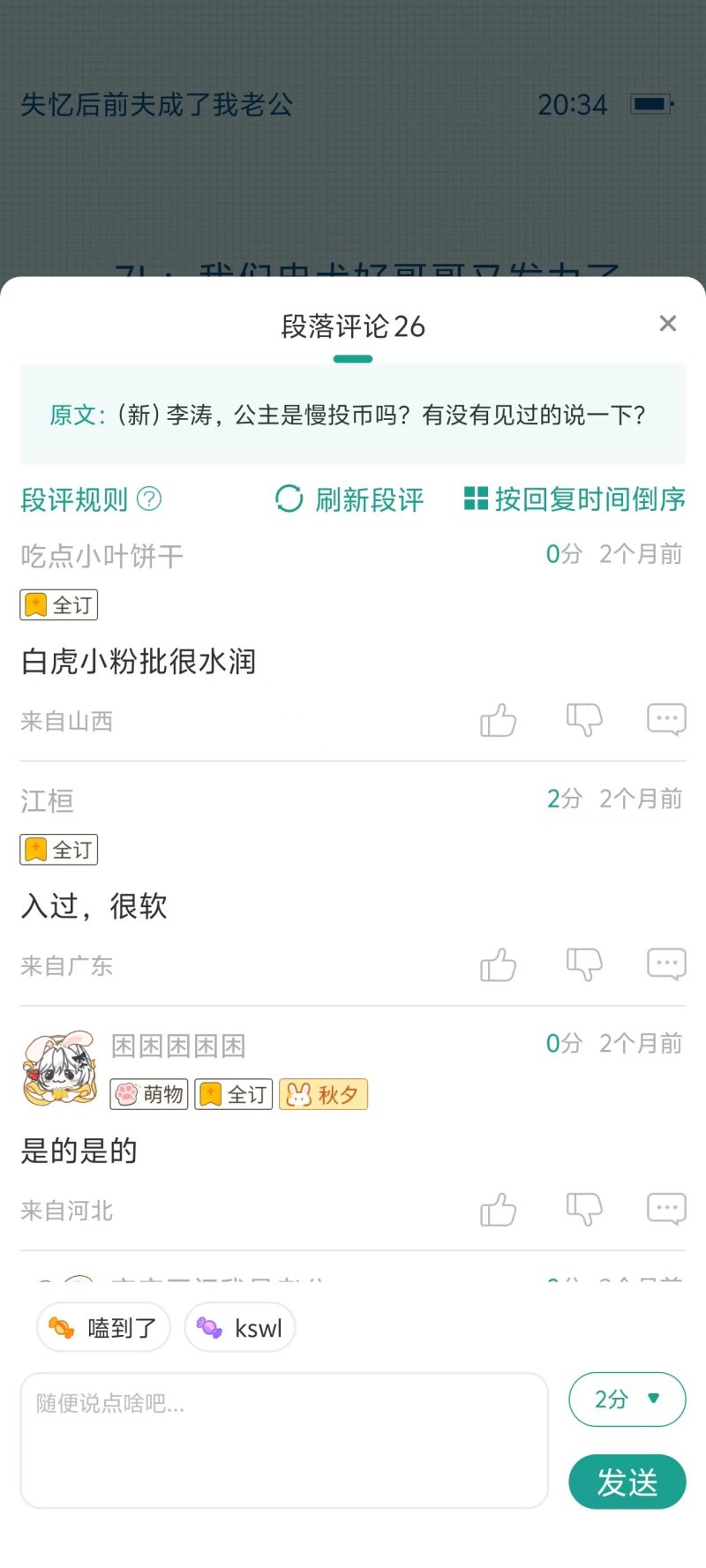
Task: Focus the 随便说点啥吧 comment box
Action: pyautogui.click(x=283, y=1440)
